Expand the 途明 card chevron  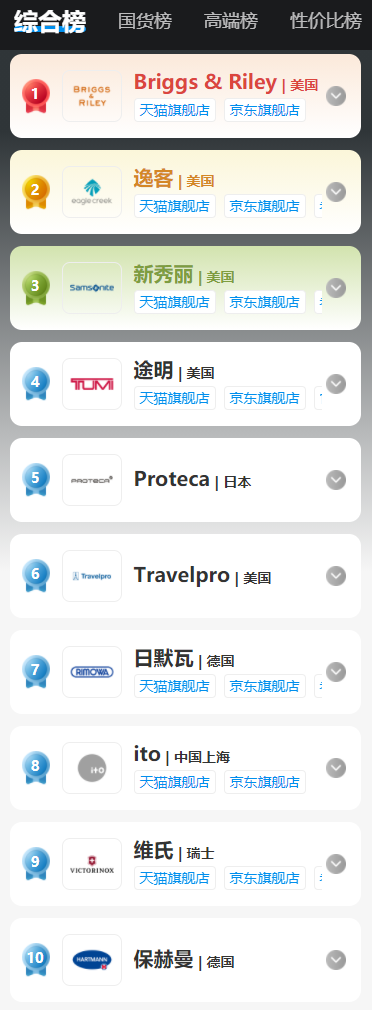point(336,384)
